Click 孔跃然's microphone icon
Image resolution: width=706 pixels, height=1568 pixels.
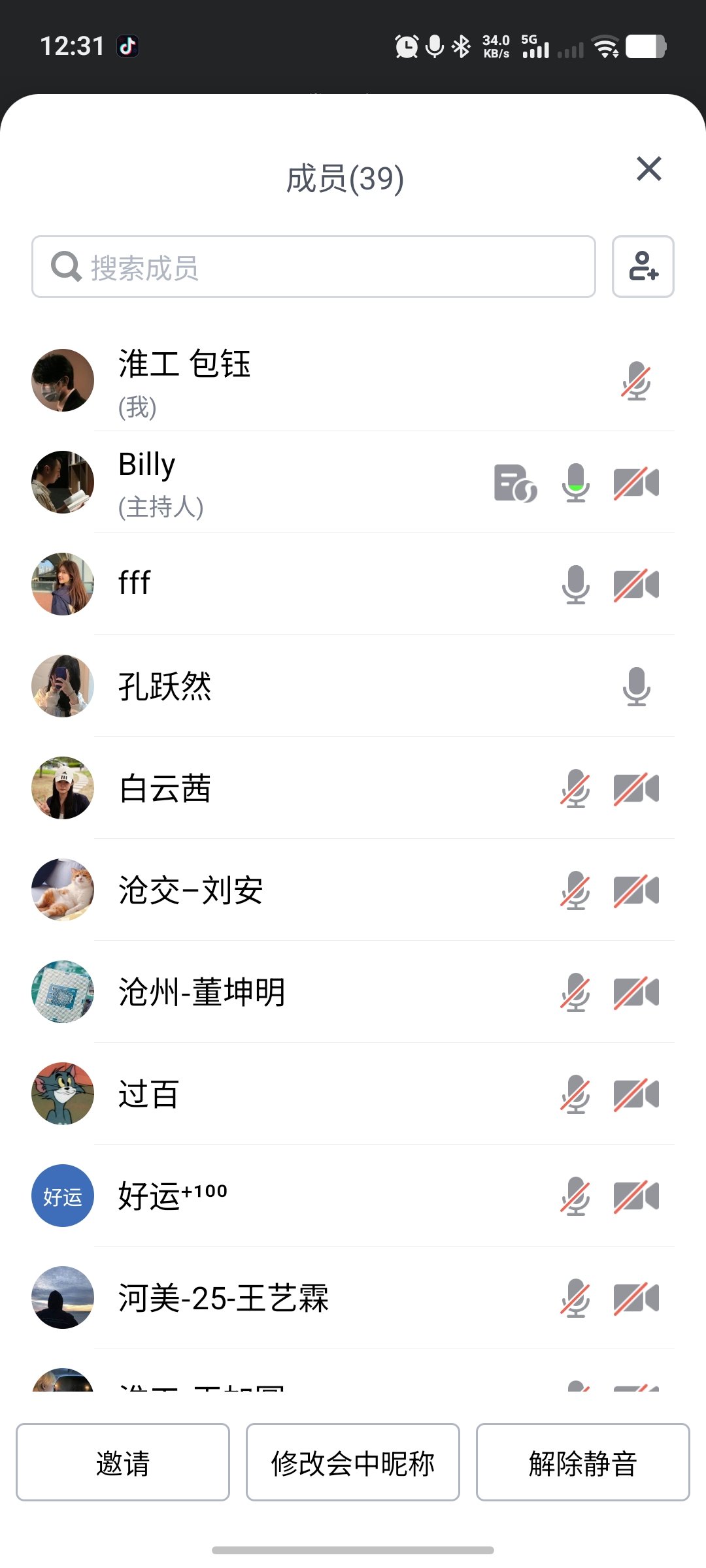[635, 686]
